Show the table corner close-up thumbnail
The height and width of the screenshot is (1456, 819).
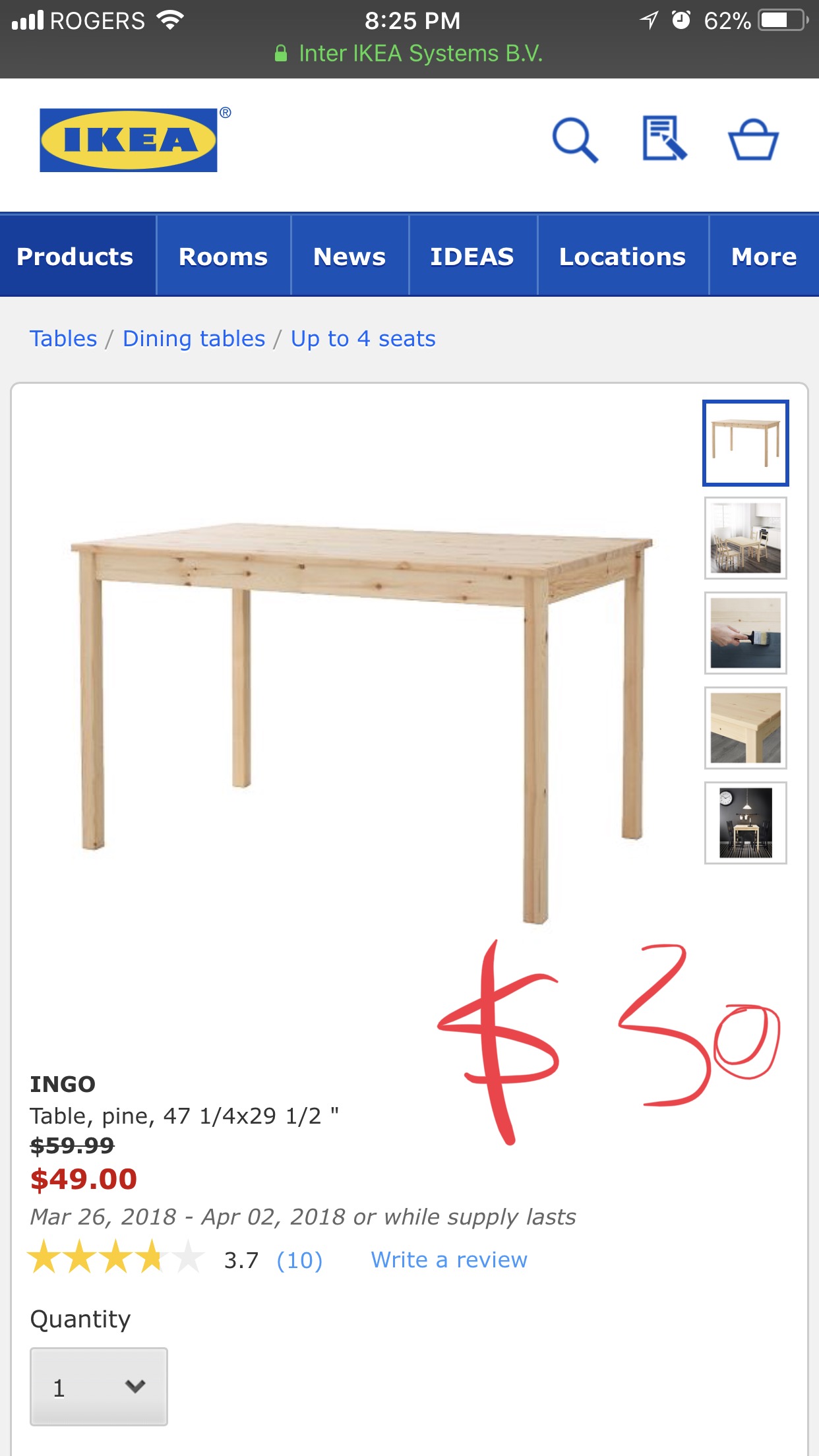pyautogui.click(x=746, y=728)
